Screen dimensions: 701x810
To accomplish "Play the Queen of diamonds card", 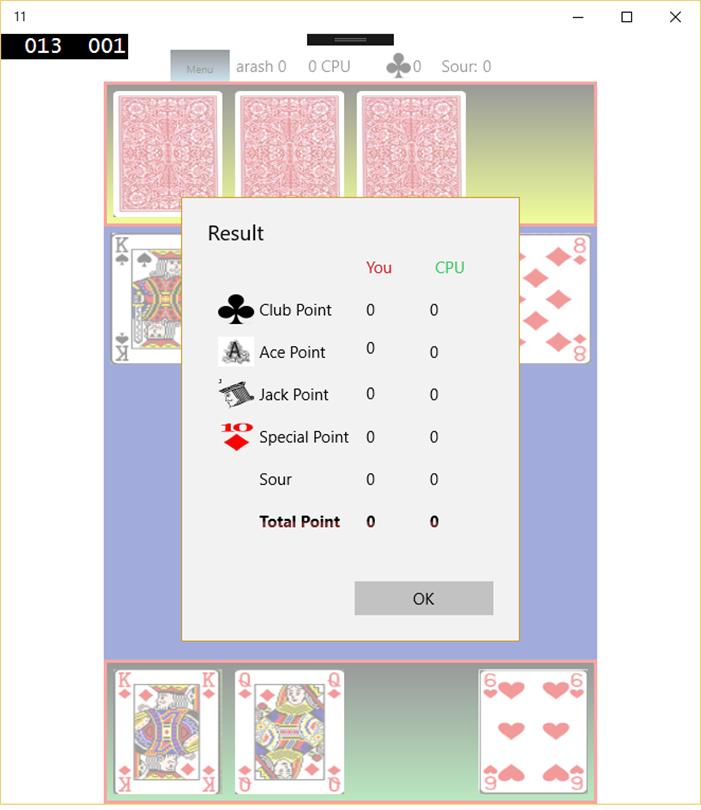I will point(289,731).
